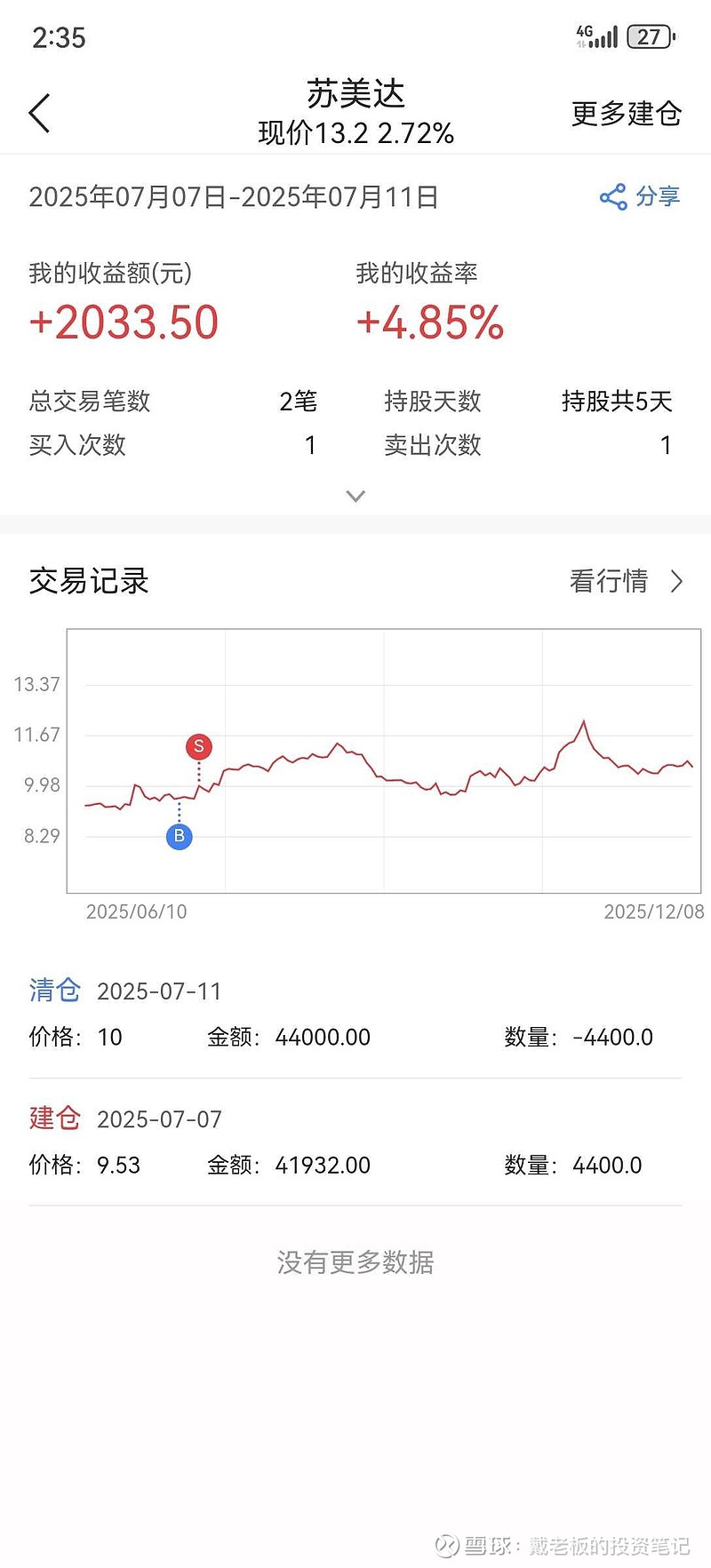711x1568 pixels.
Task: Select the date range 2025年07月07日-2025年07月11日
Action: tap(235, 197)
